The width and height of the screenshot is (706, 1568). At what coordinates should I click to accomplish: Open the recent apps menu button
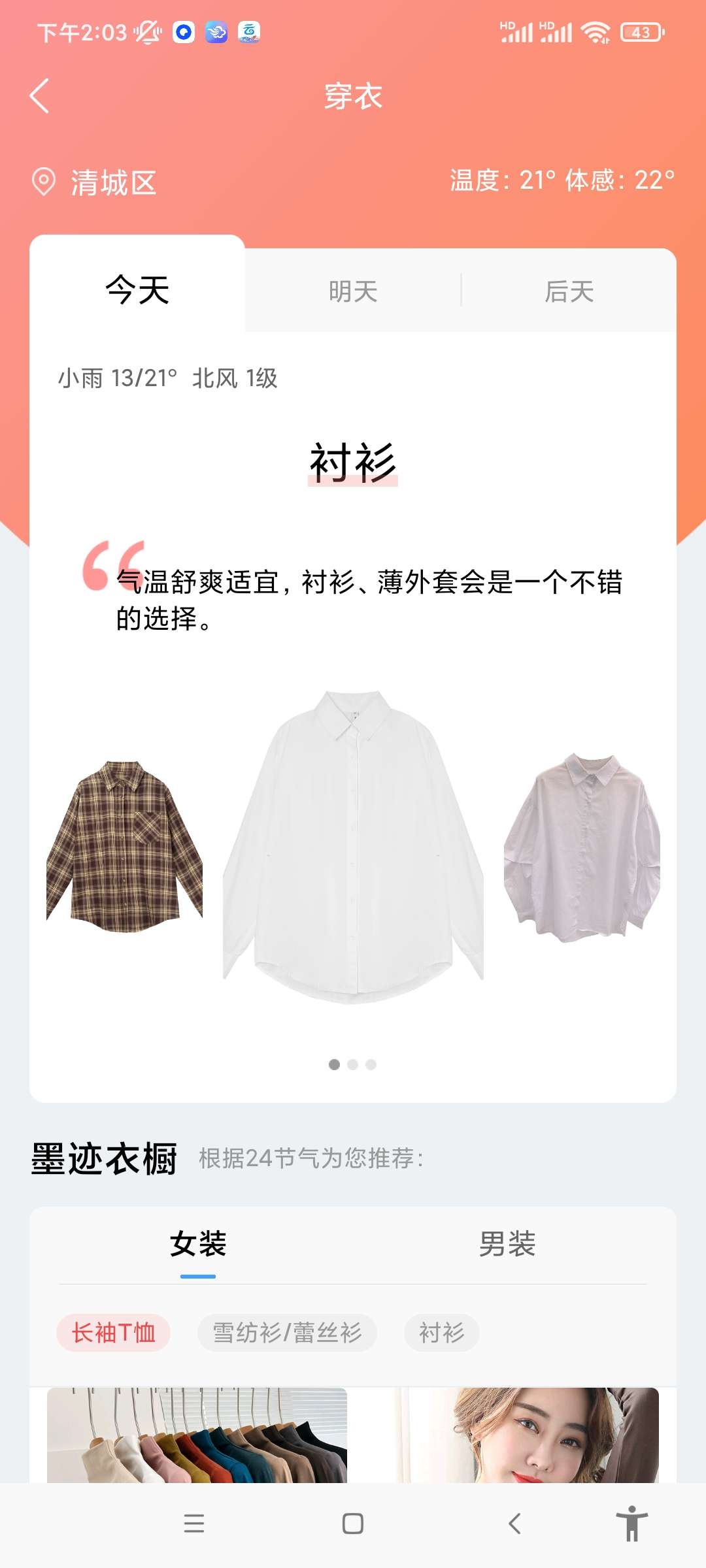click(x=194, y=1524)
